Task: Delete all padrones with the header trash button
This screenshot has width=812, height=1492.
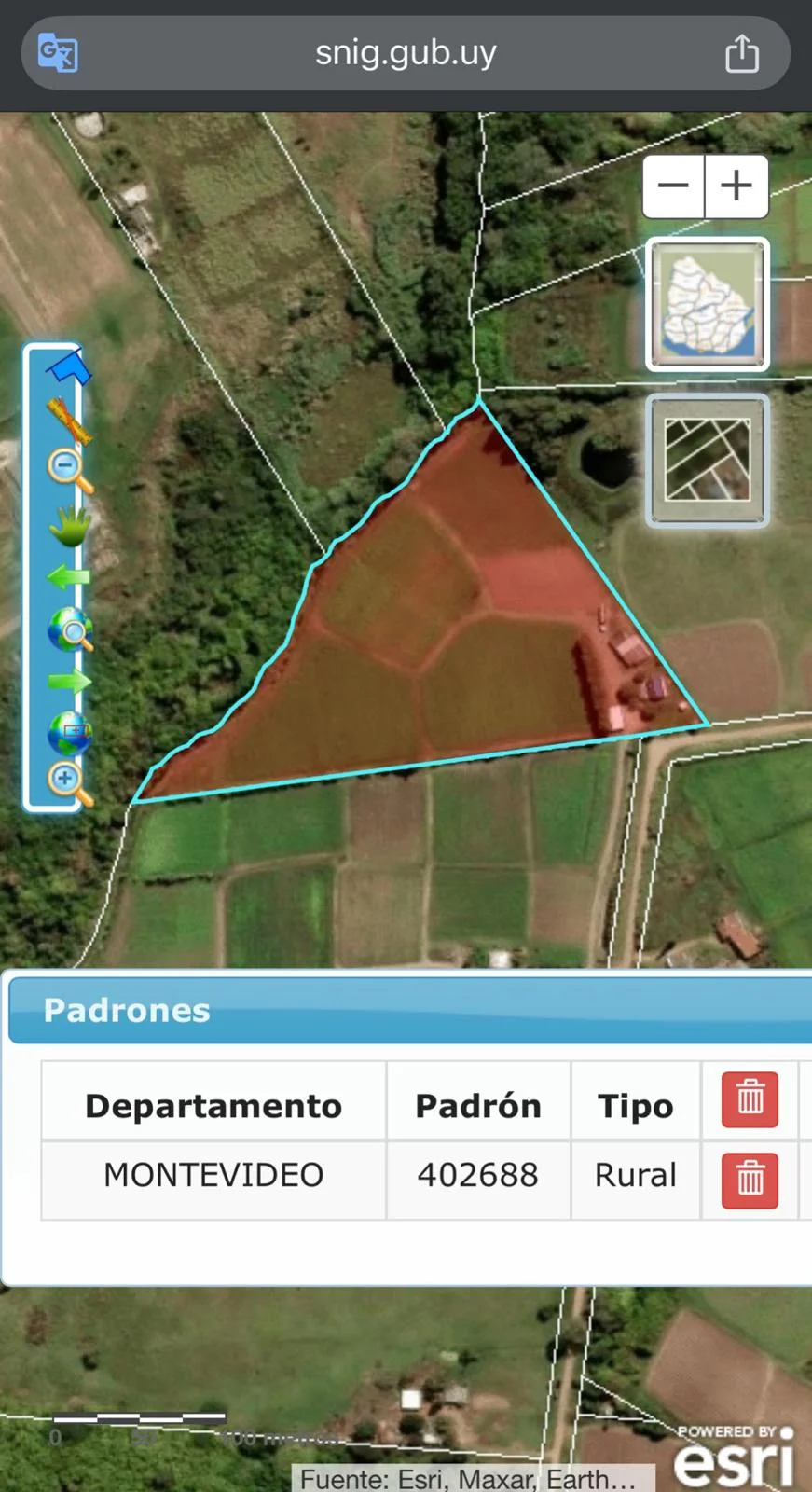Action: pos(750,1100)
